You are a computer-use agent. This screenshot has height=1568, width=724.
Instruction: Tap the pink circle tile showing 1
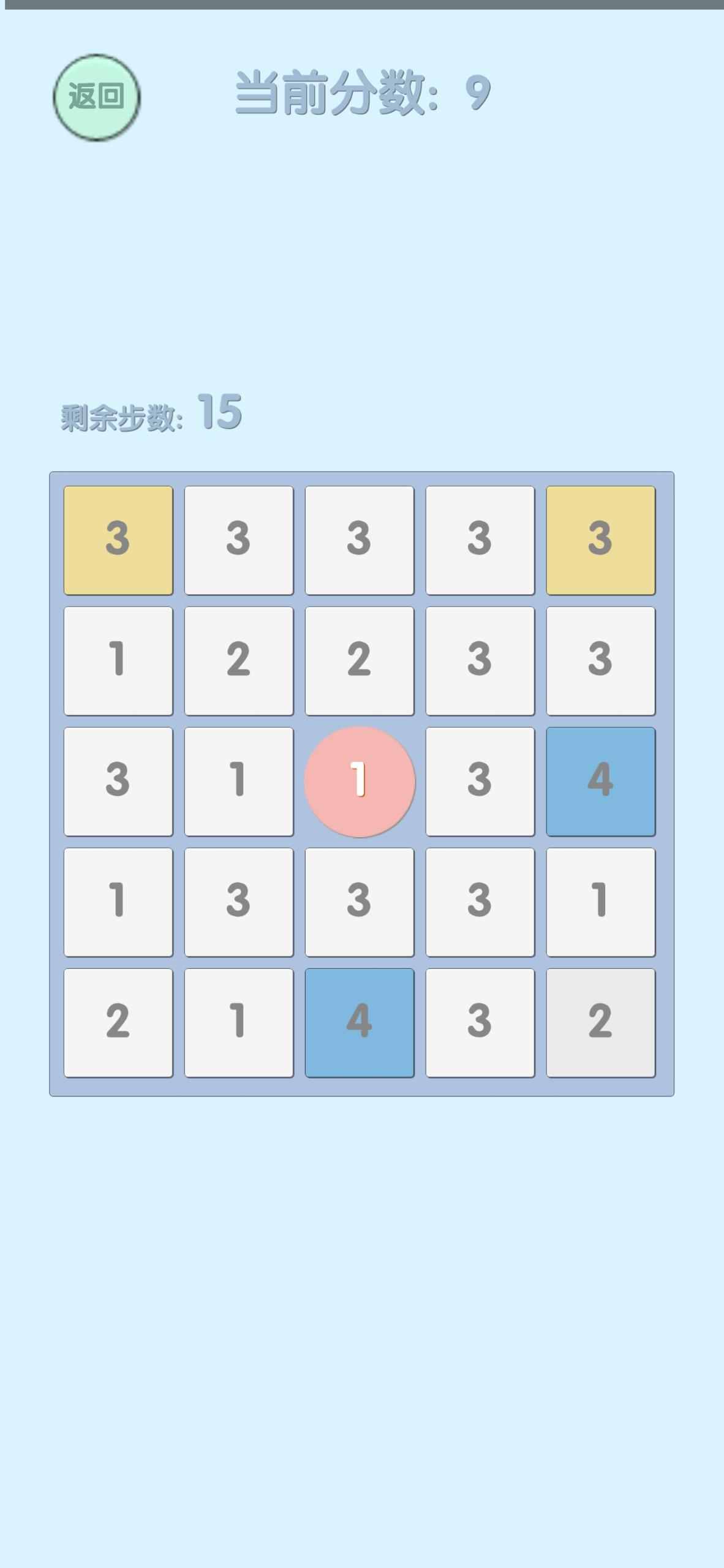click(360, 782)
